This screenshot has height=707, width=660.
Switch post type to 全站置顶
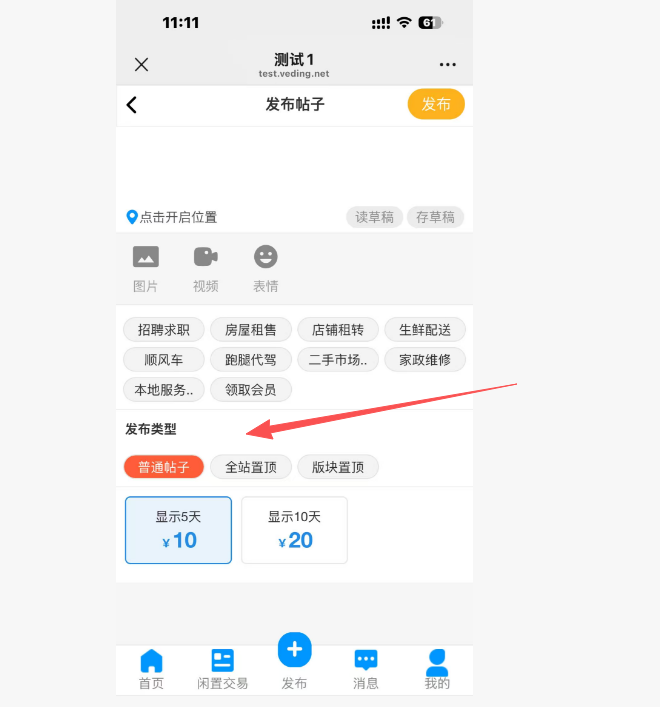point(251,467)
